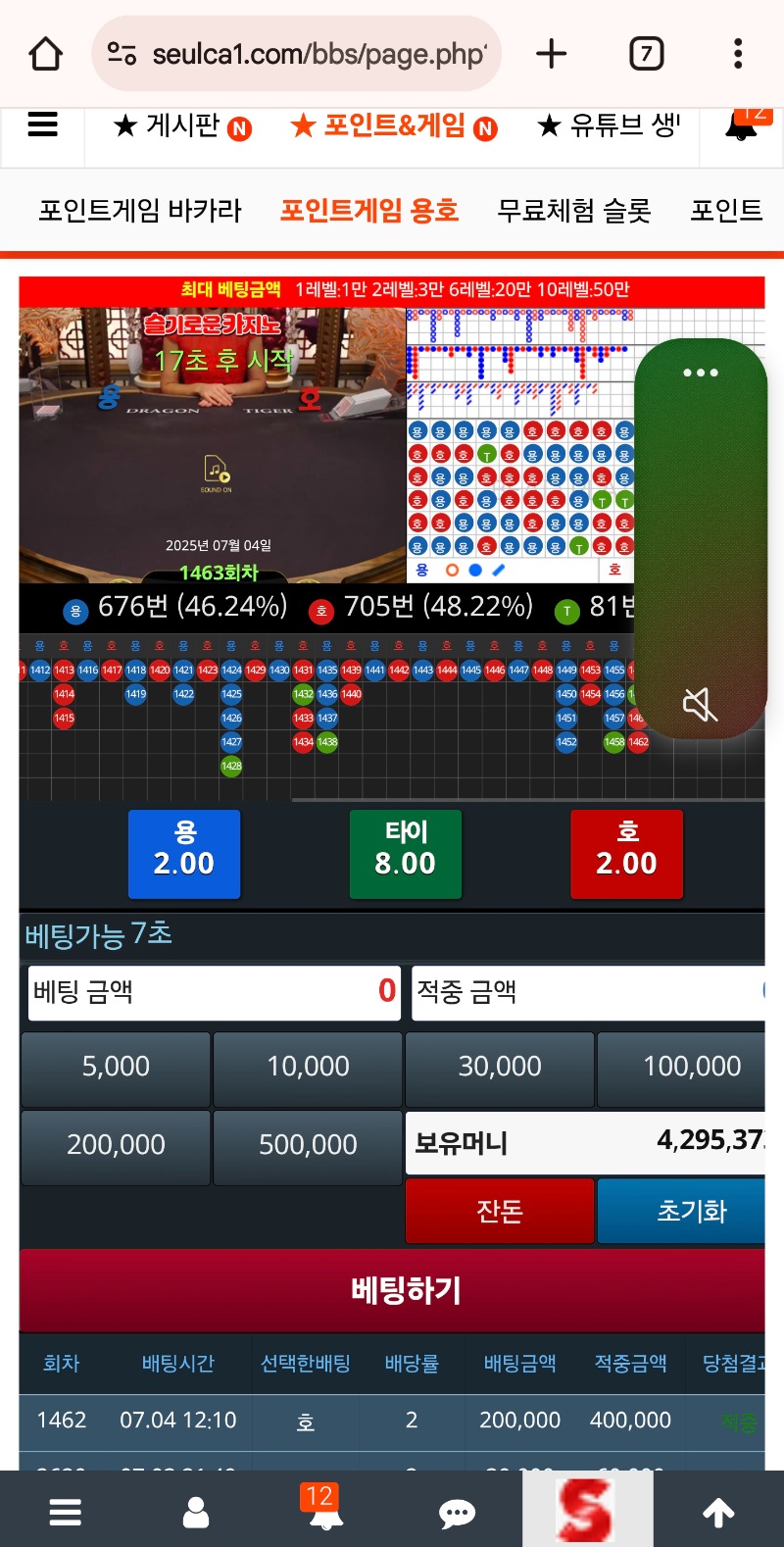
Task: Open the tab switcher showing 7
Action: point(646,54)
